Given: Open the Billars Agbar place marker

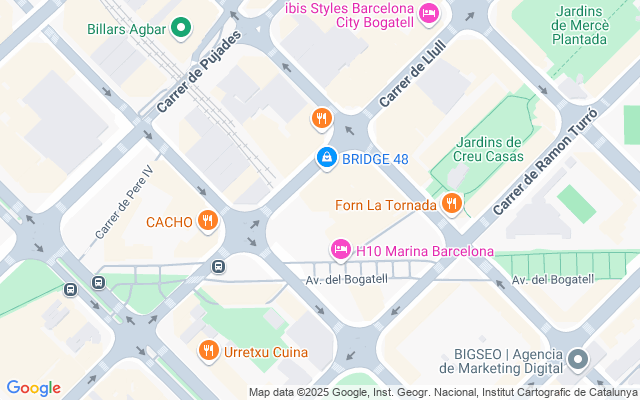Looking at the screenshot, I should pyautogui.click(x=181, y=28).
